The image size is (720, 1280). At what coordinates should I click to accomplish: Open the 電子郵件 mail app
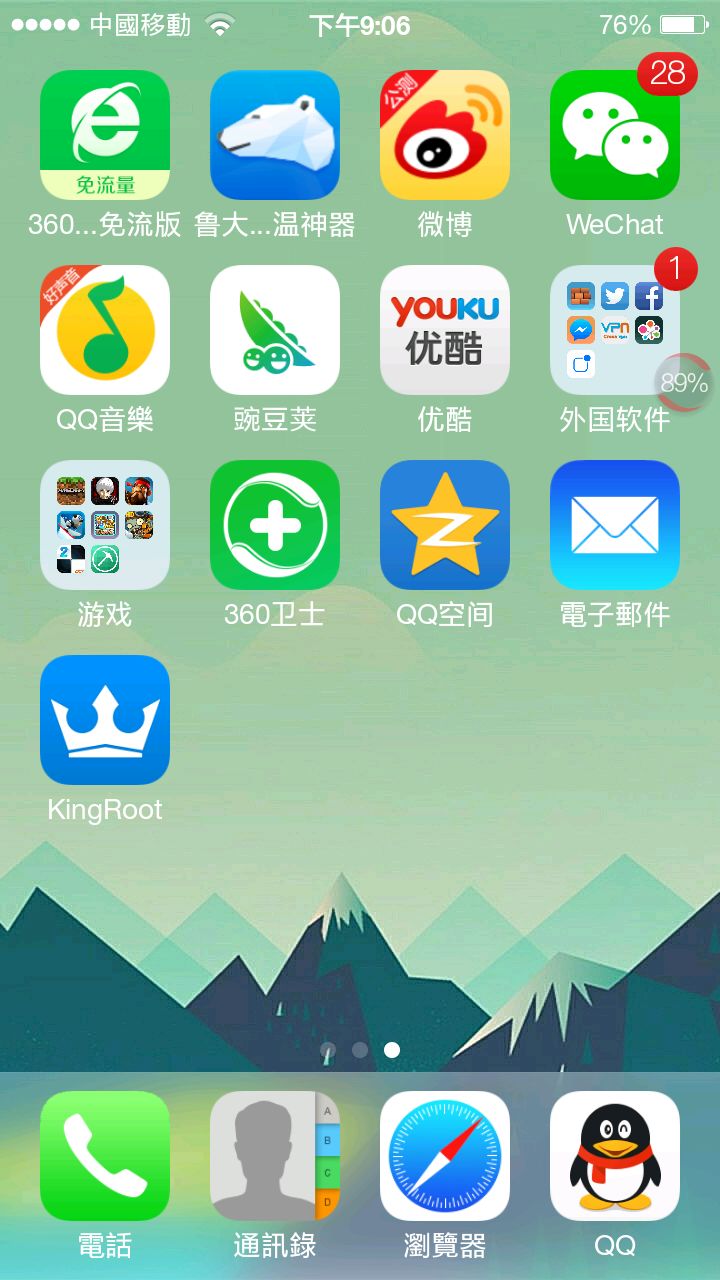point(615,525)
